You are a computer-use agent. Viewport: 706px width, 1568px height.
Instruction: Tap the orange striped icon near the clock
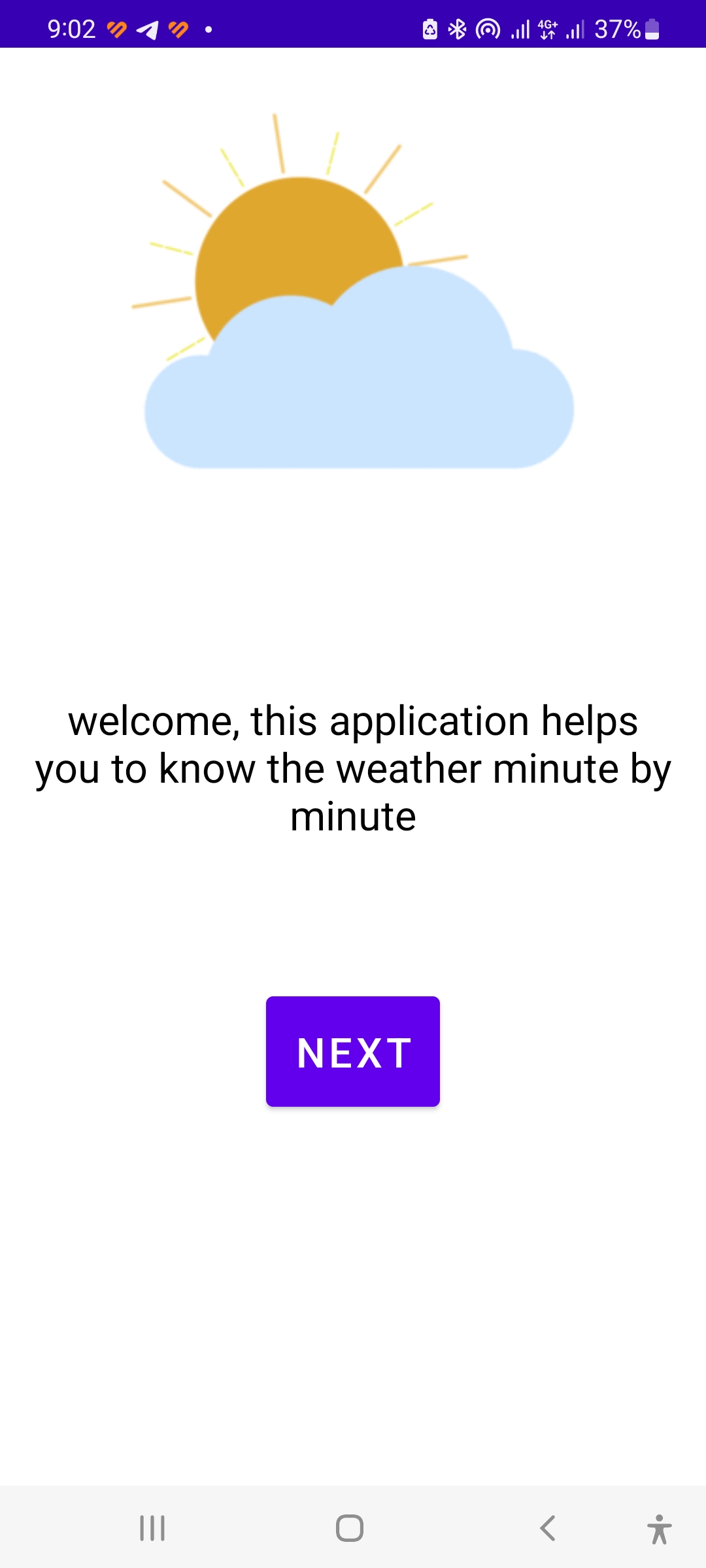click(x=116, y=29)
